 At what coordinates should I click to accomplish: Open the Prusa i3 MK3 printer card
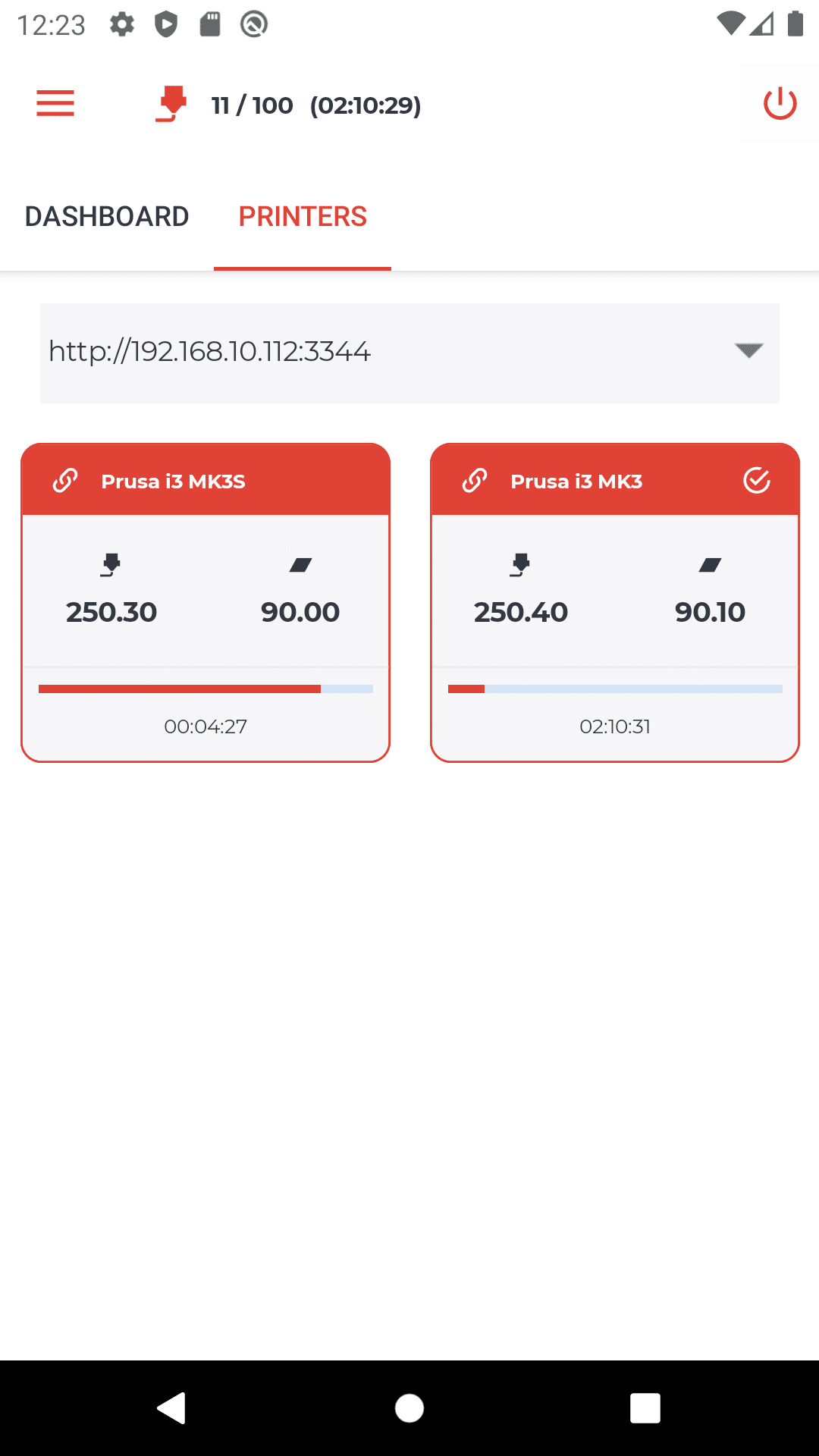pos(615,603)
